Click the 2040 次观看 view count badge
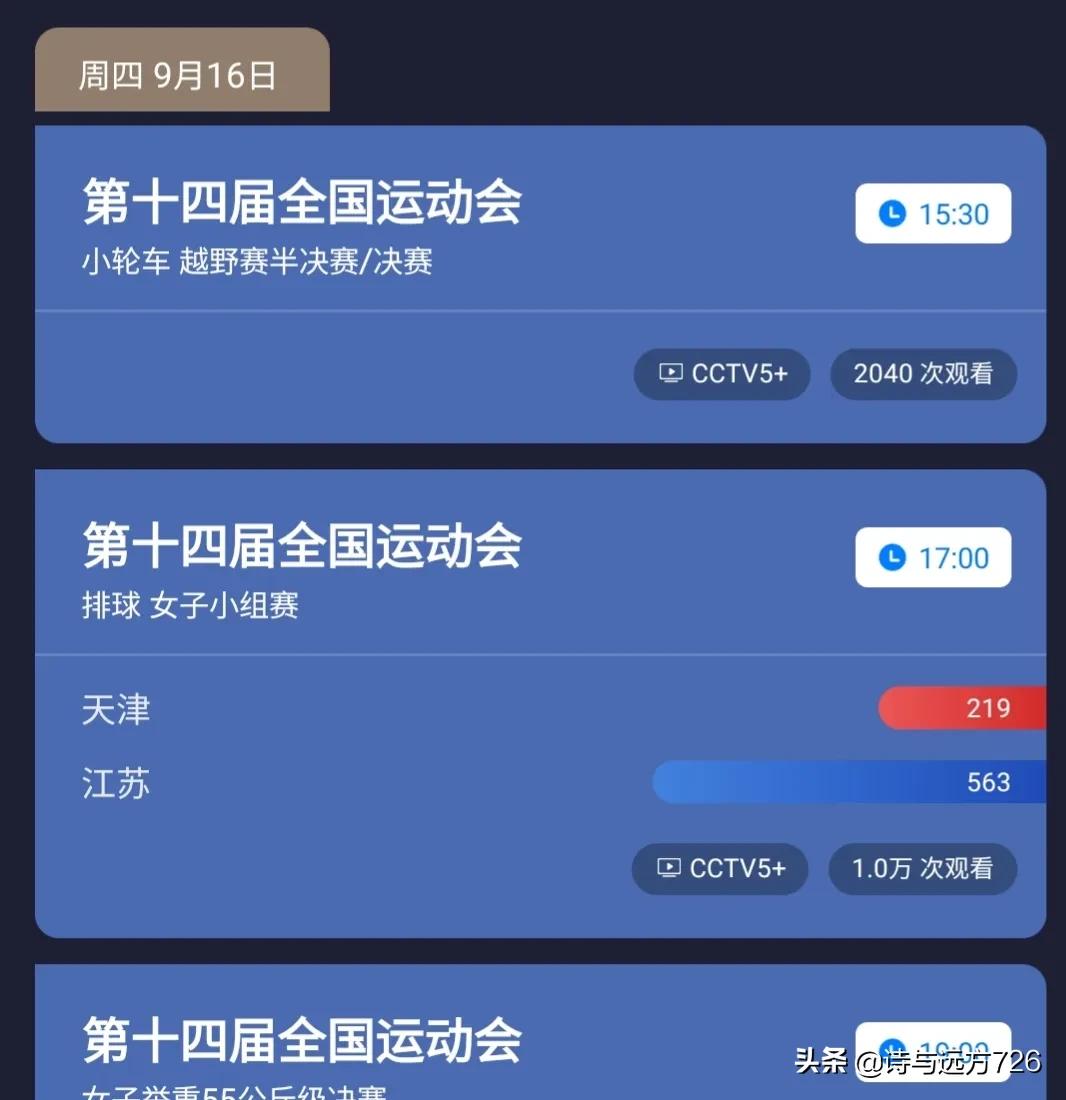Screen dimensions: 1066x1100 pyautogui.click(x=922, y=374)
